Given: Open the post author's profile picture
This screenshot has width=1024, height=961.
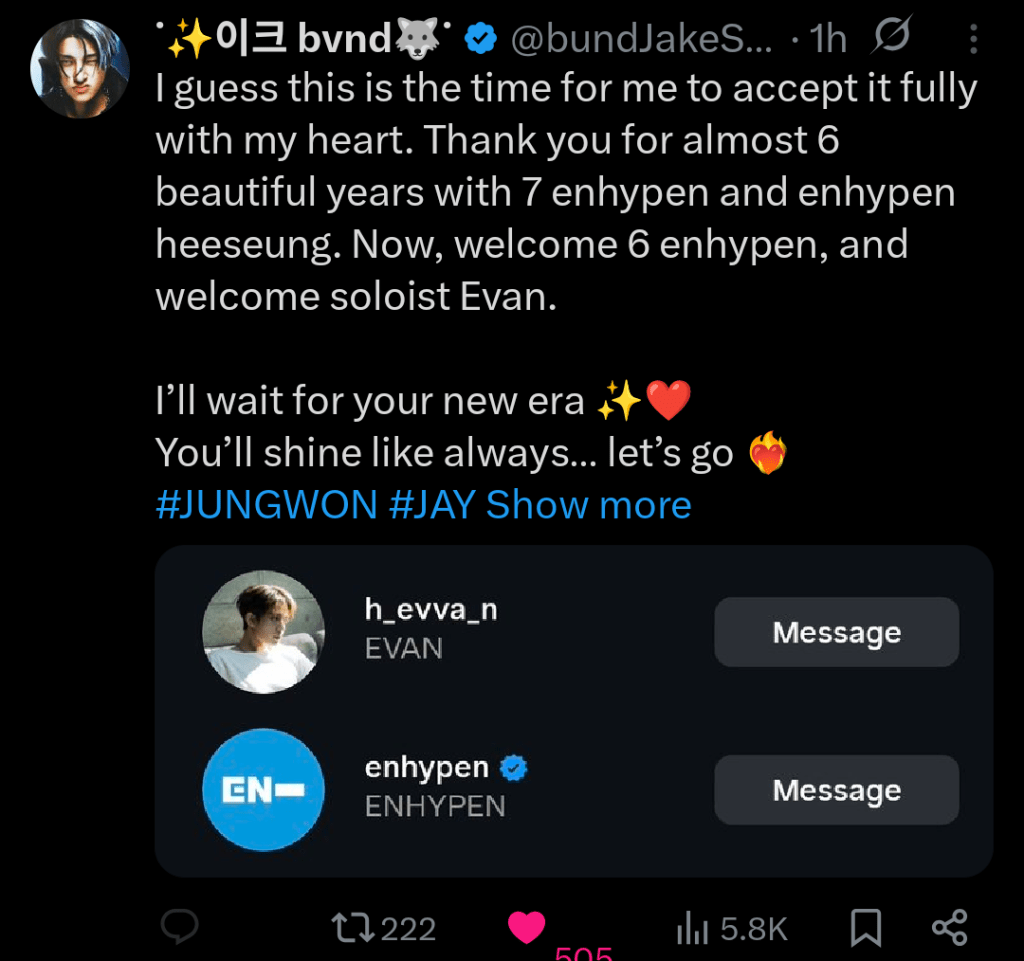Looking at the screenshot, I should [x=80, y=68].
